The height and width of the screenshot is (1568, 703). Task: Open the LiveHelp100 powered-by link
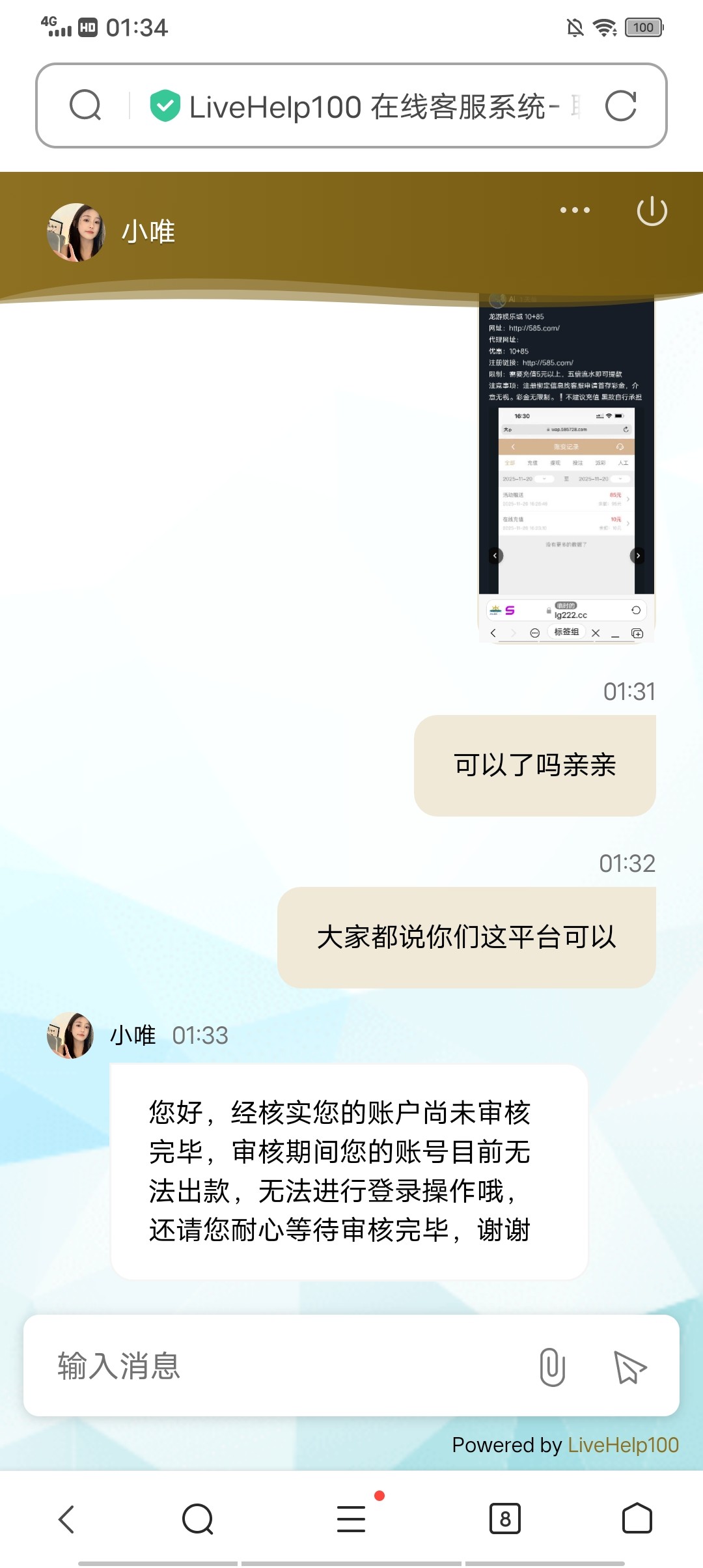pyautogui.click(x=623, y=1445)
